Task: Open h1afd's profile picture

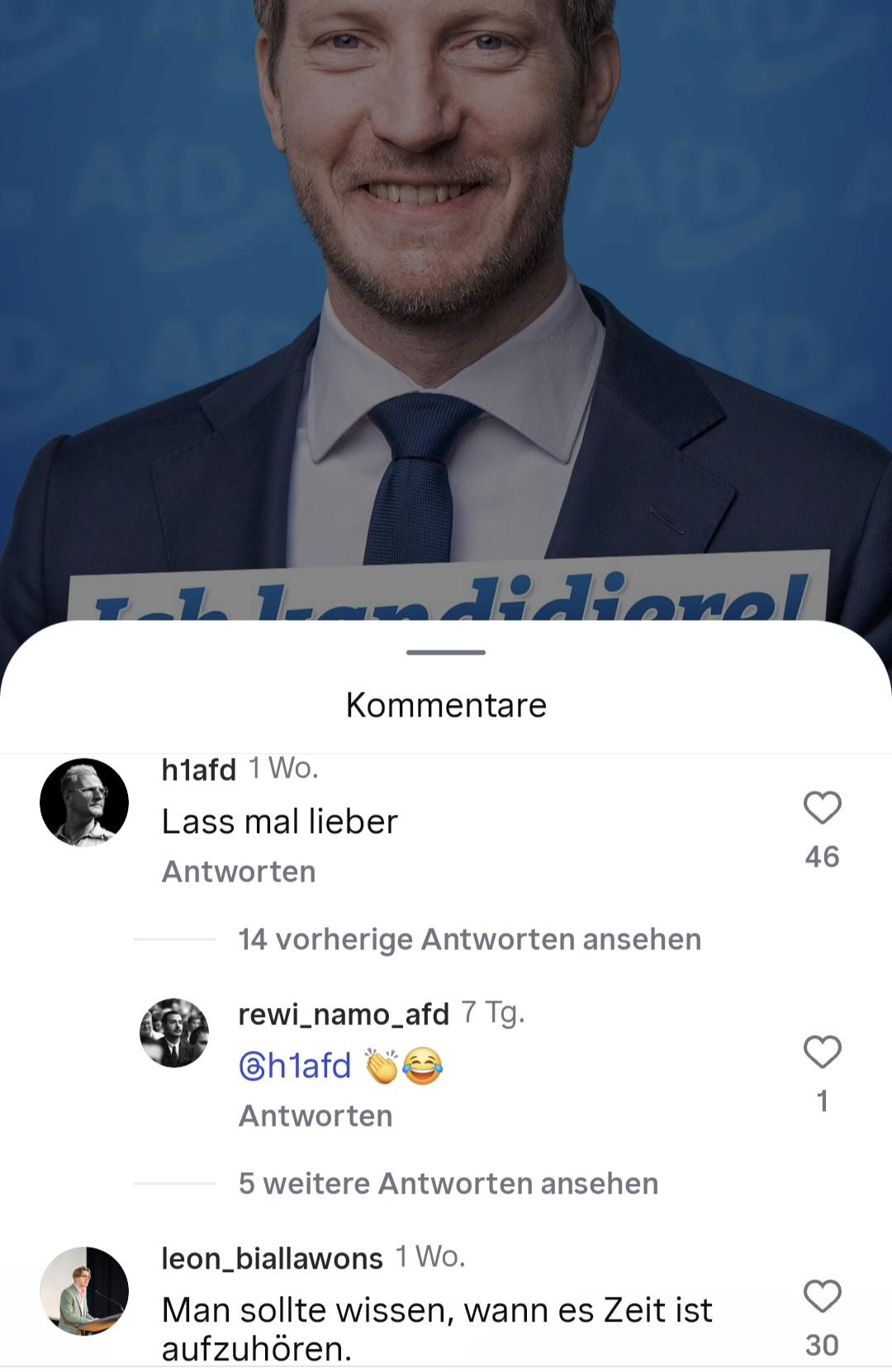Action: 84,802
